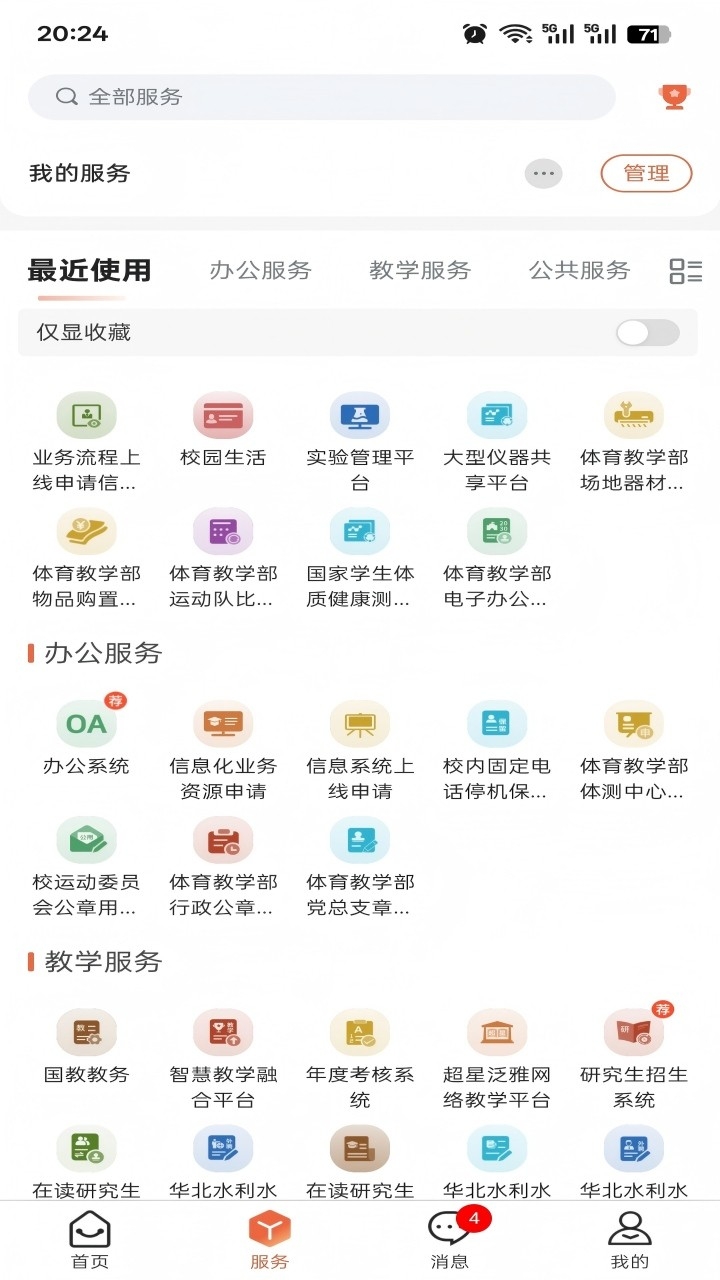Tap the trophy icon beside the search bar

click(x=673, y=94)
